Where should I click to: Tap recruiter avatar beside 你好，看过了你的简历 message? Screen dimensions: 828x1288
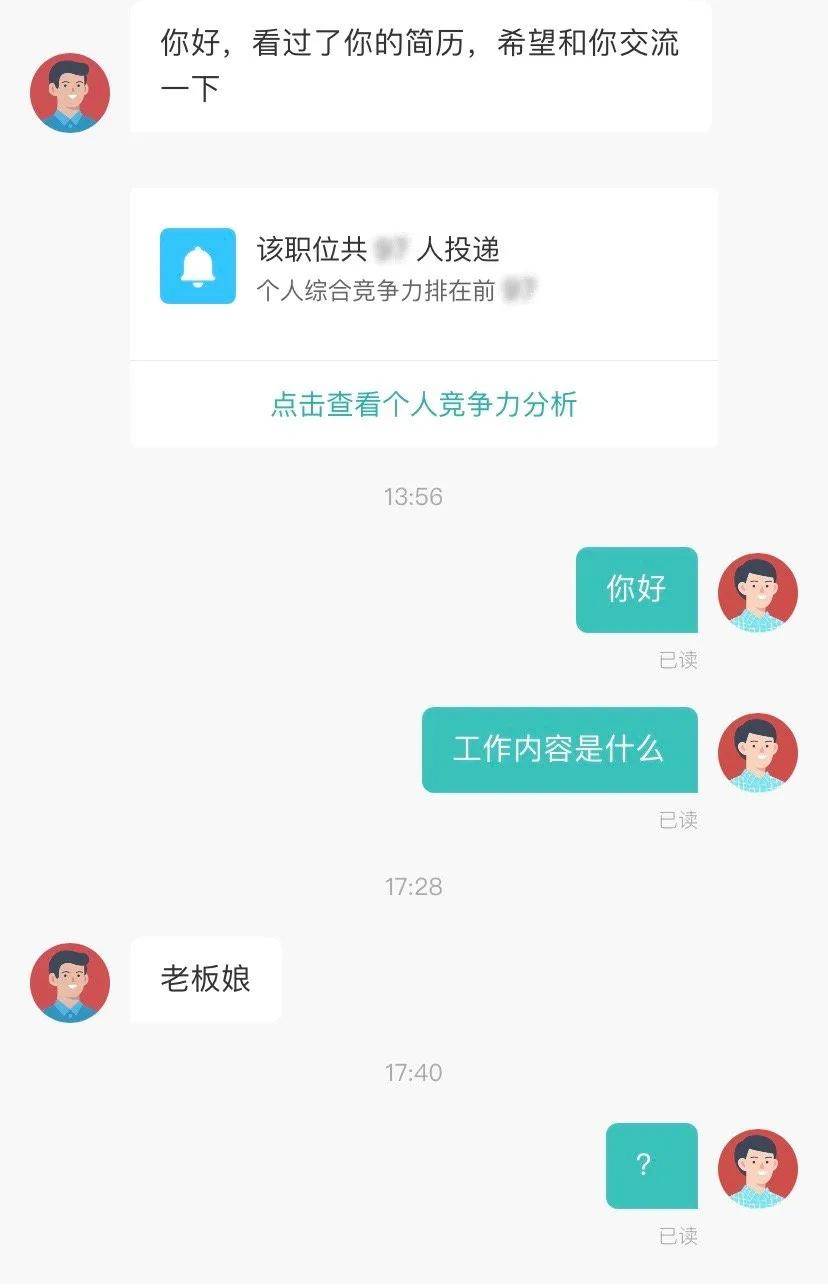[x=70, y=93]
